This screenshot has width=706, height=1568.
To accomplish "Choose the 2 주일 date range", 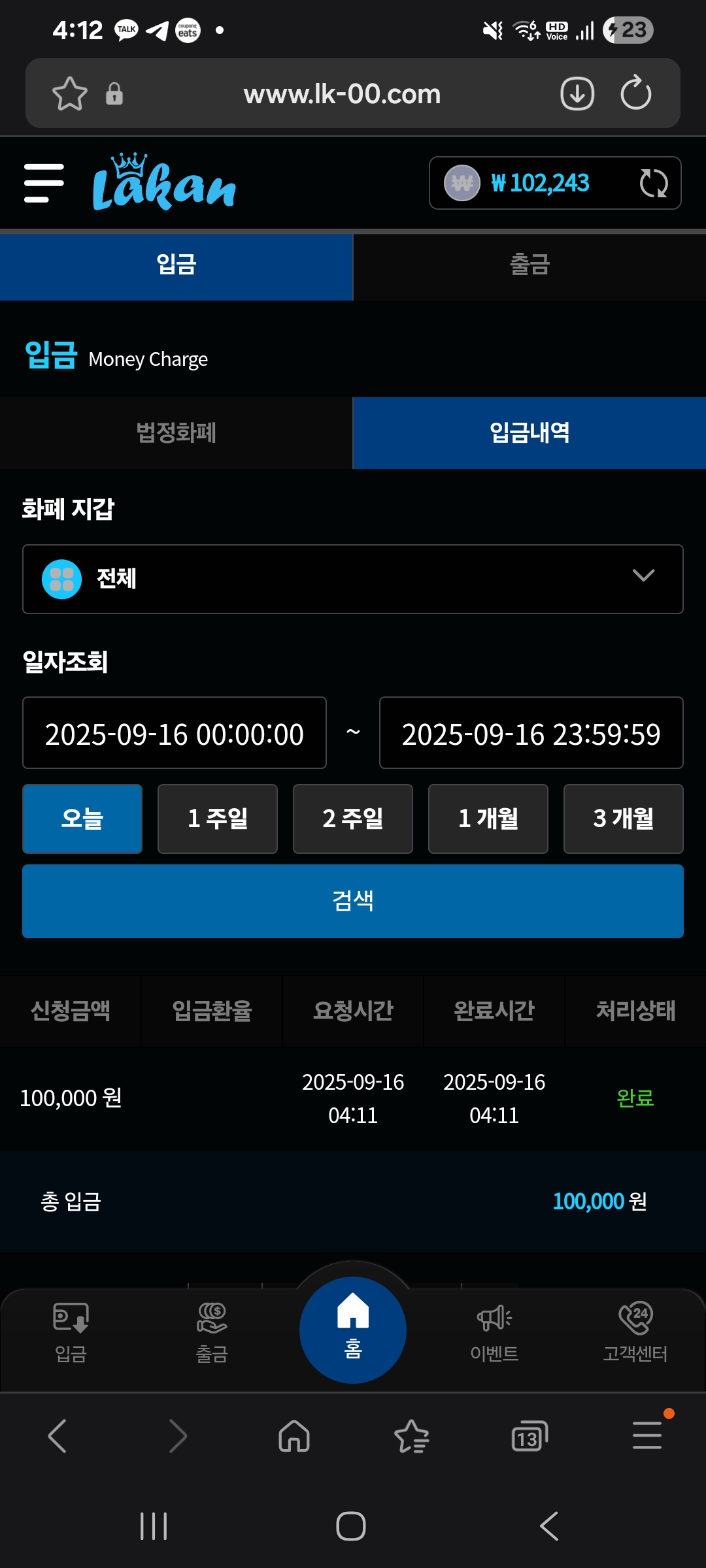I will tap(353, 819).
